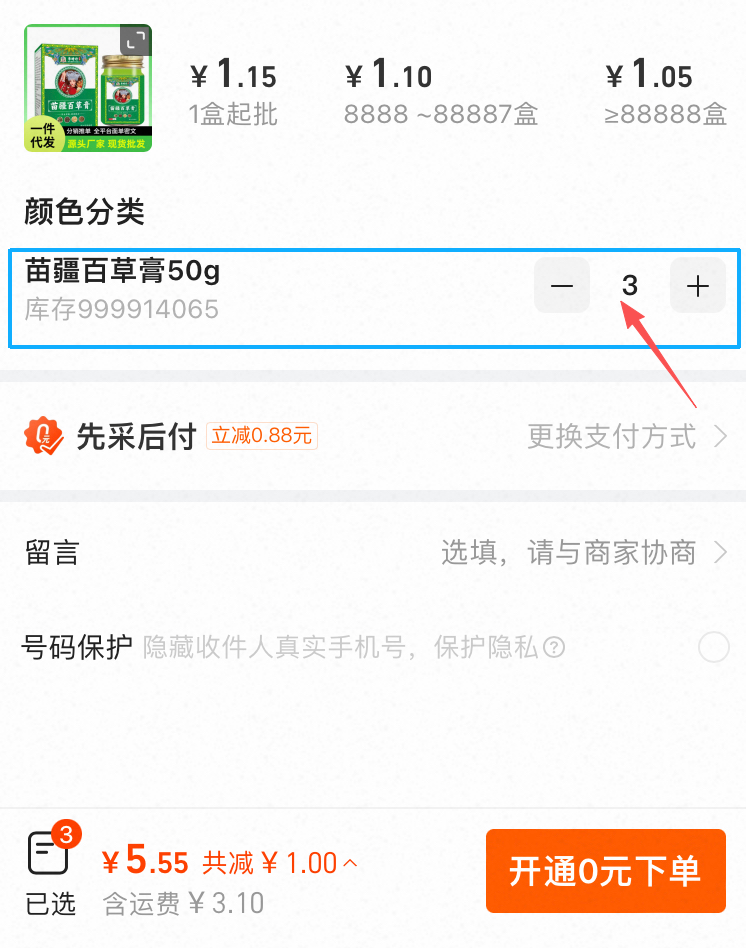The width and height of the screenshot is (746, 948).
Task: Open the 已选 selected items list
Action: (x=50, y=870)
